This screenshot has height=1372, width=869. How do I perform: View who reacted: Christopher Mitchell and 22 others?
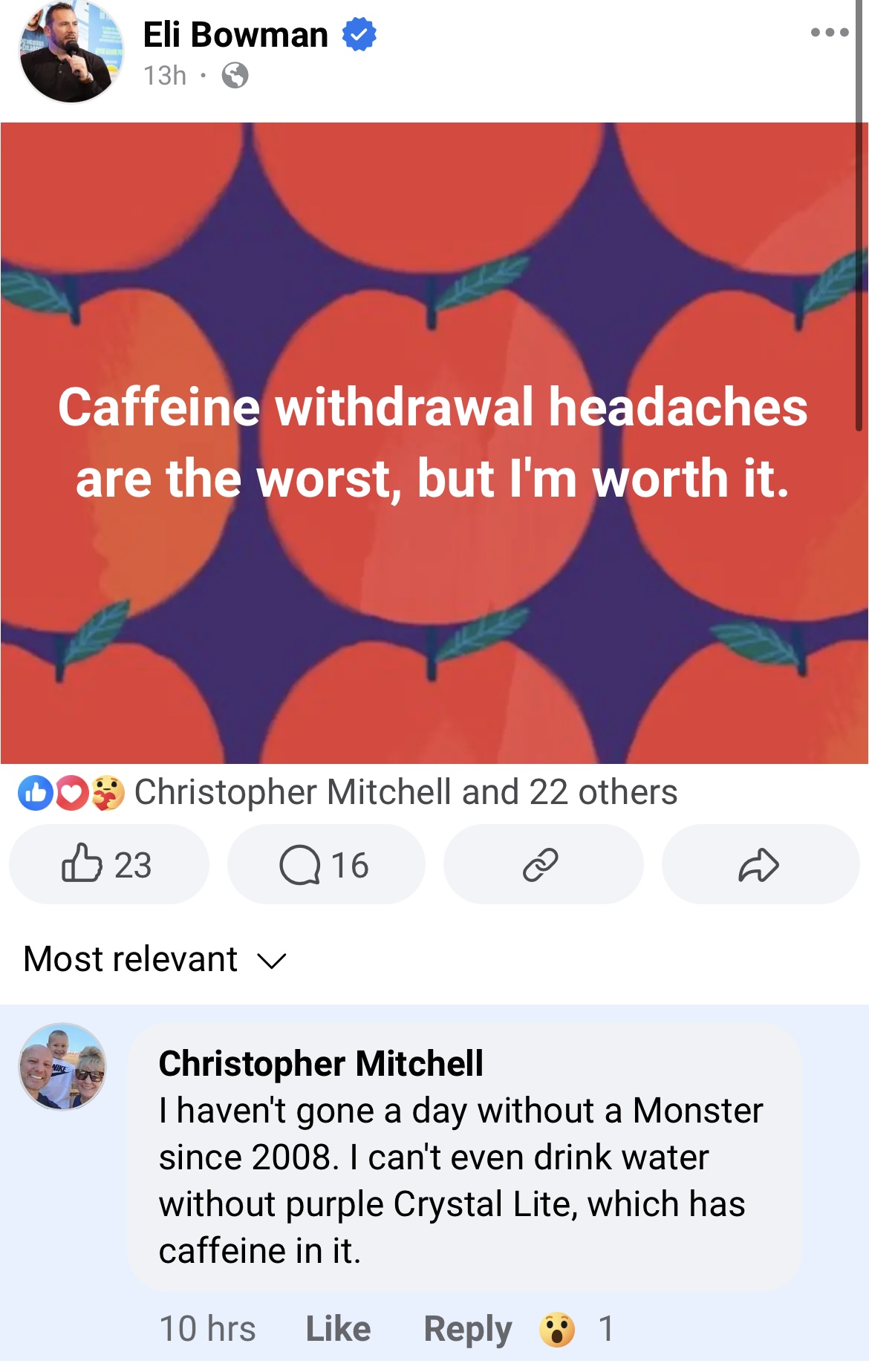[405, 792]
